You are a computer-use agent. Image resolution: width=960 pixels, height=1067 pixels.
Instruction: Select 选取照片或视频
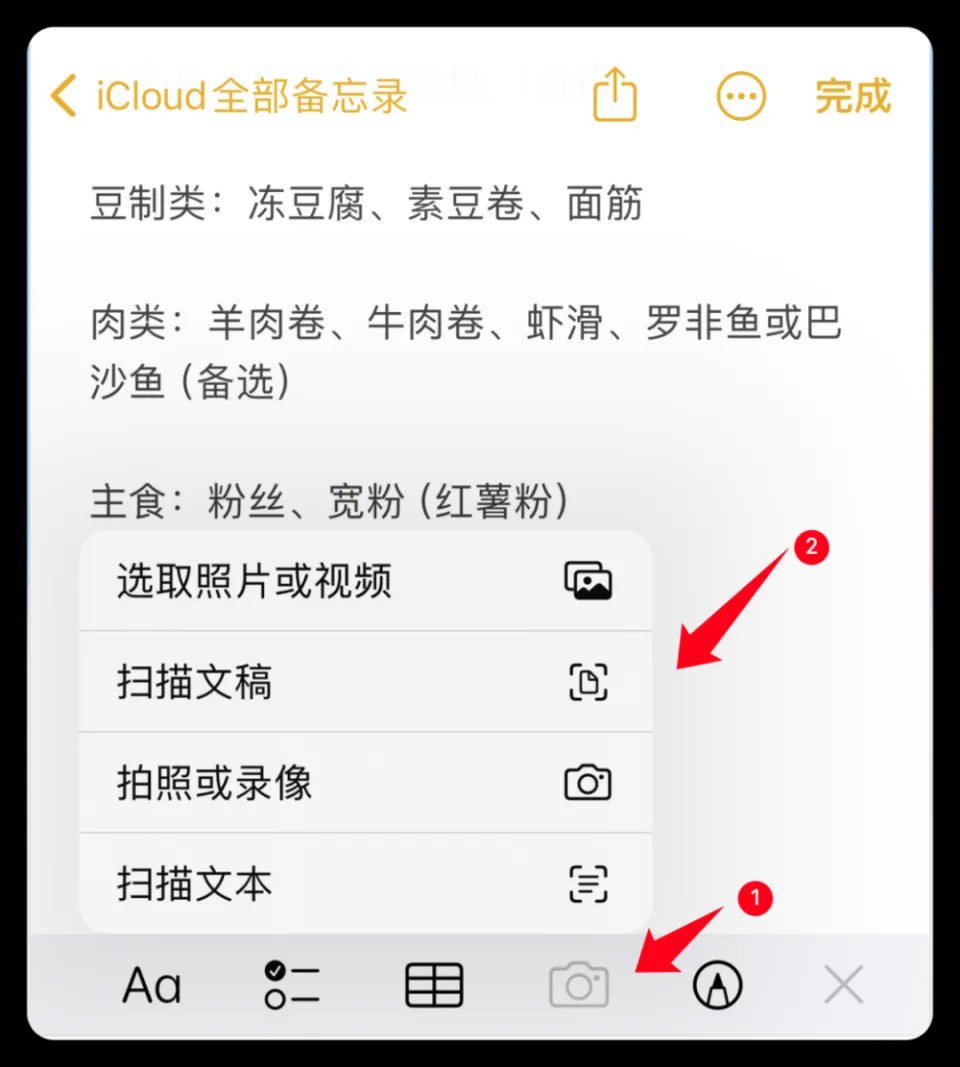(x=365, y=581)
